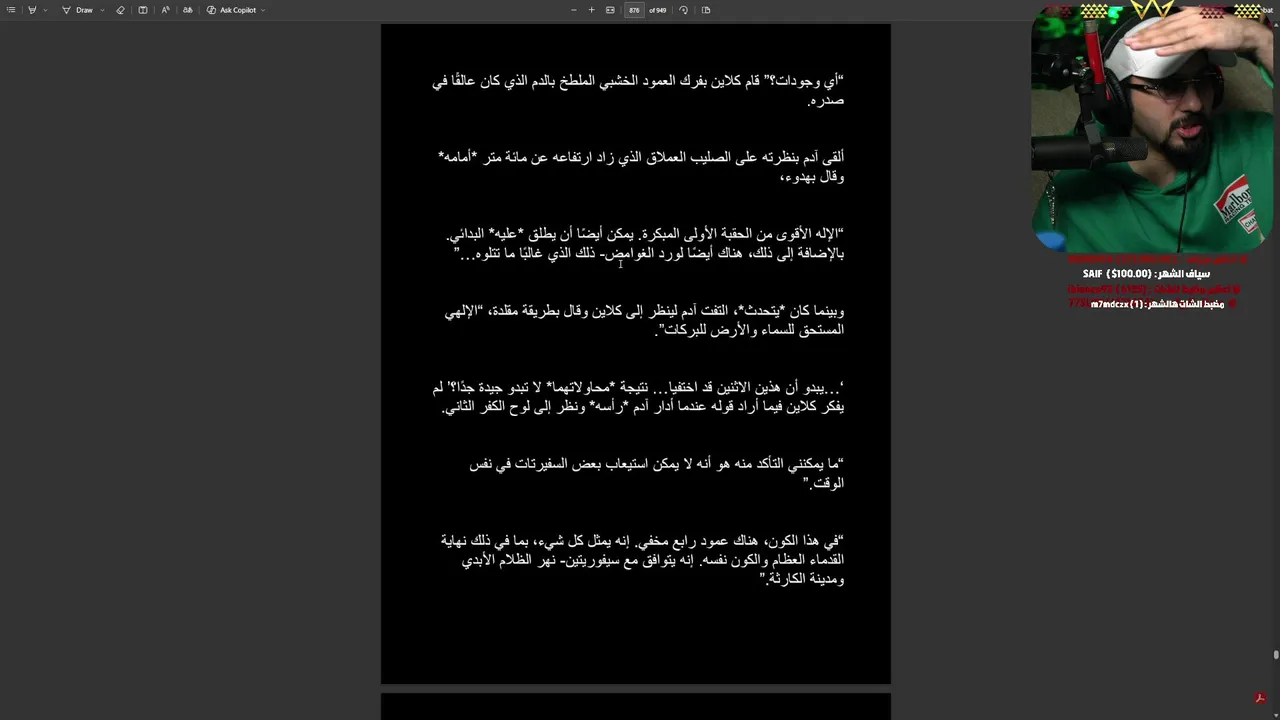
Task: Zoom in on the document
Action: pyautogui.click(x=591, y=10)
